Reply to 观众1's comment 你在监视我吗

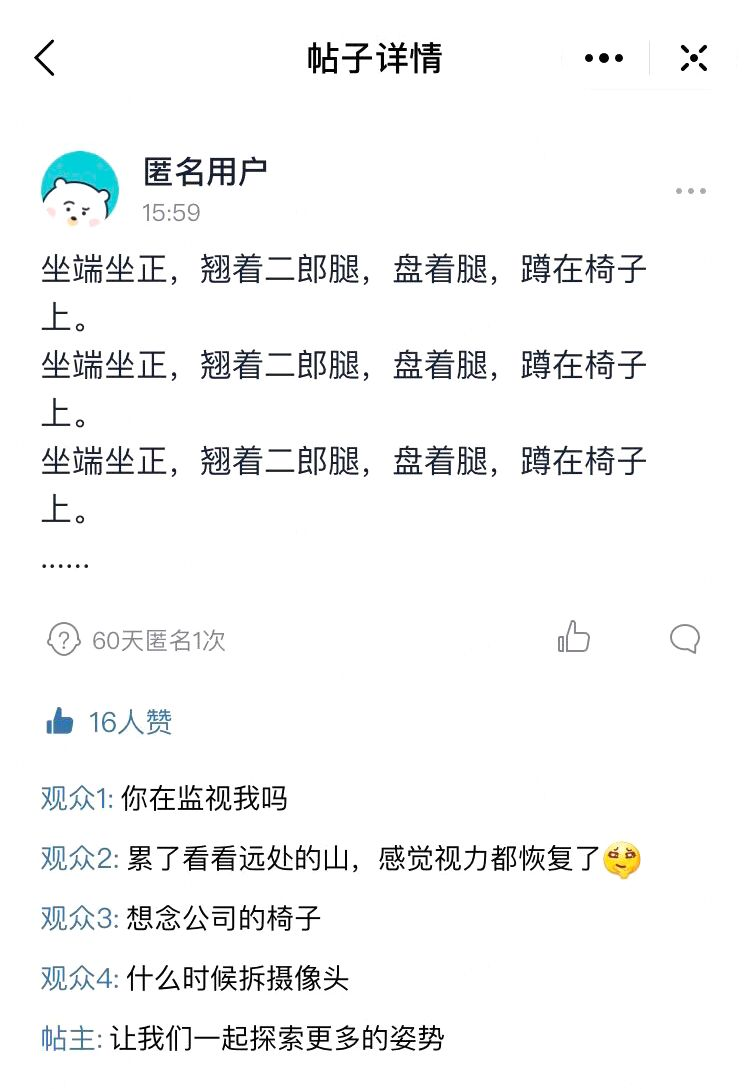[204, 797]
